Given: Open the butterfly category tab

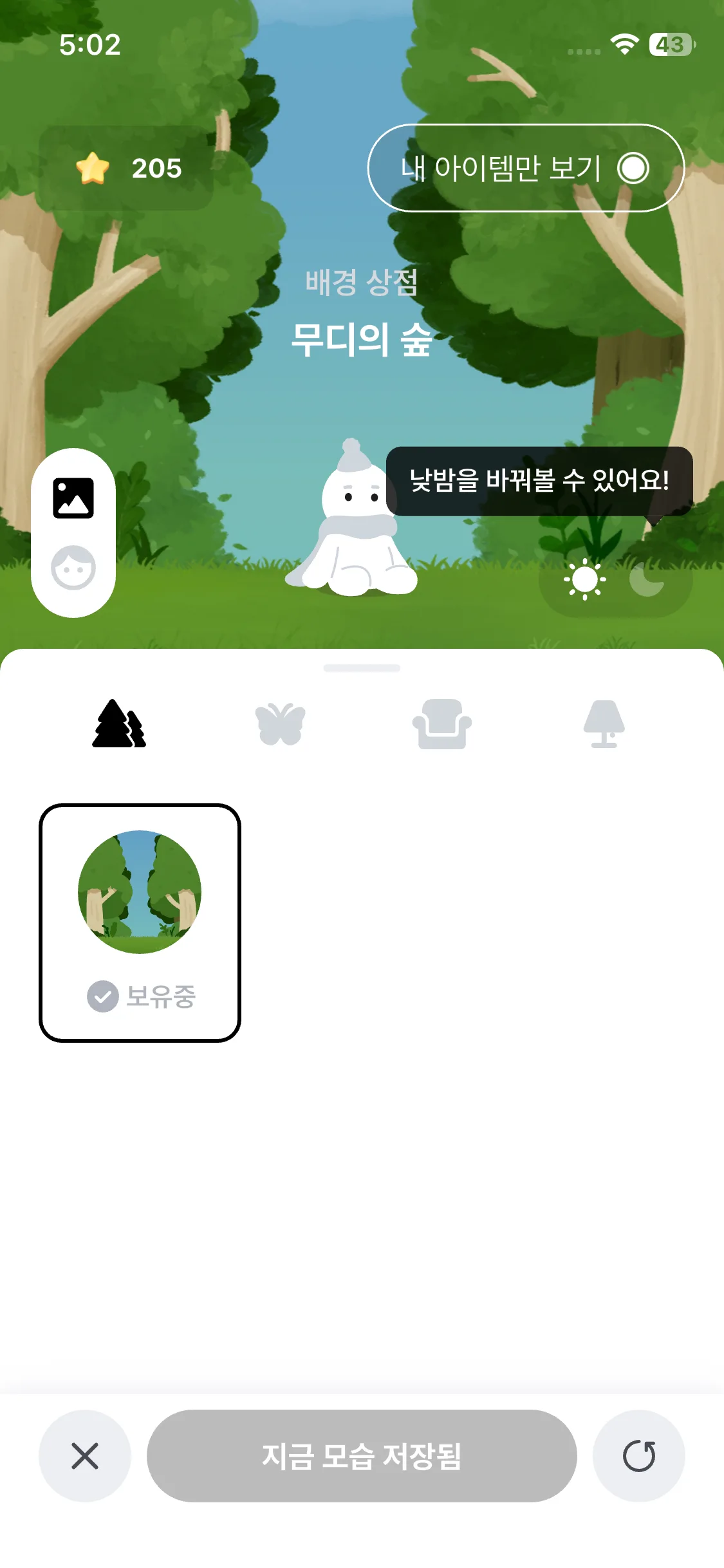Looking at the screenshot, I should click(280, 724).
